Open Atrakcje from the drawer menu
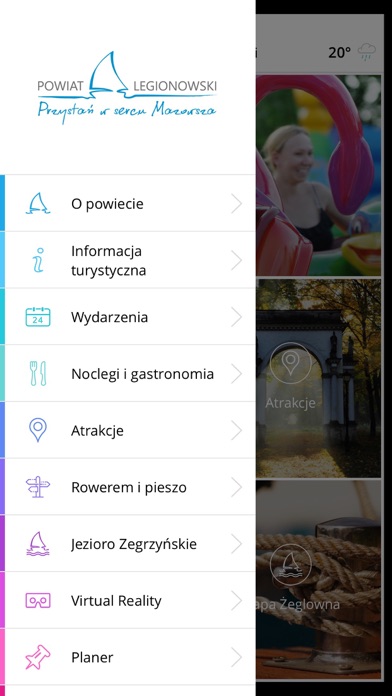Screen dimensions: 392x696 click(128, 430)
